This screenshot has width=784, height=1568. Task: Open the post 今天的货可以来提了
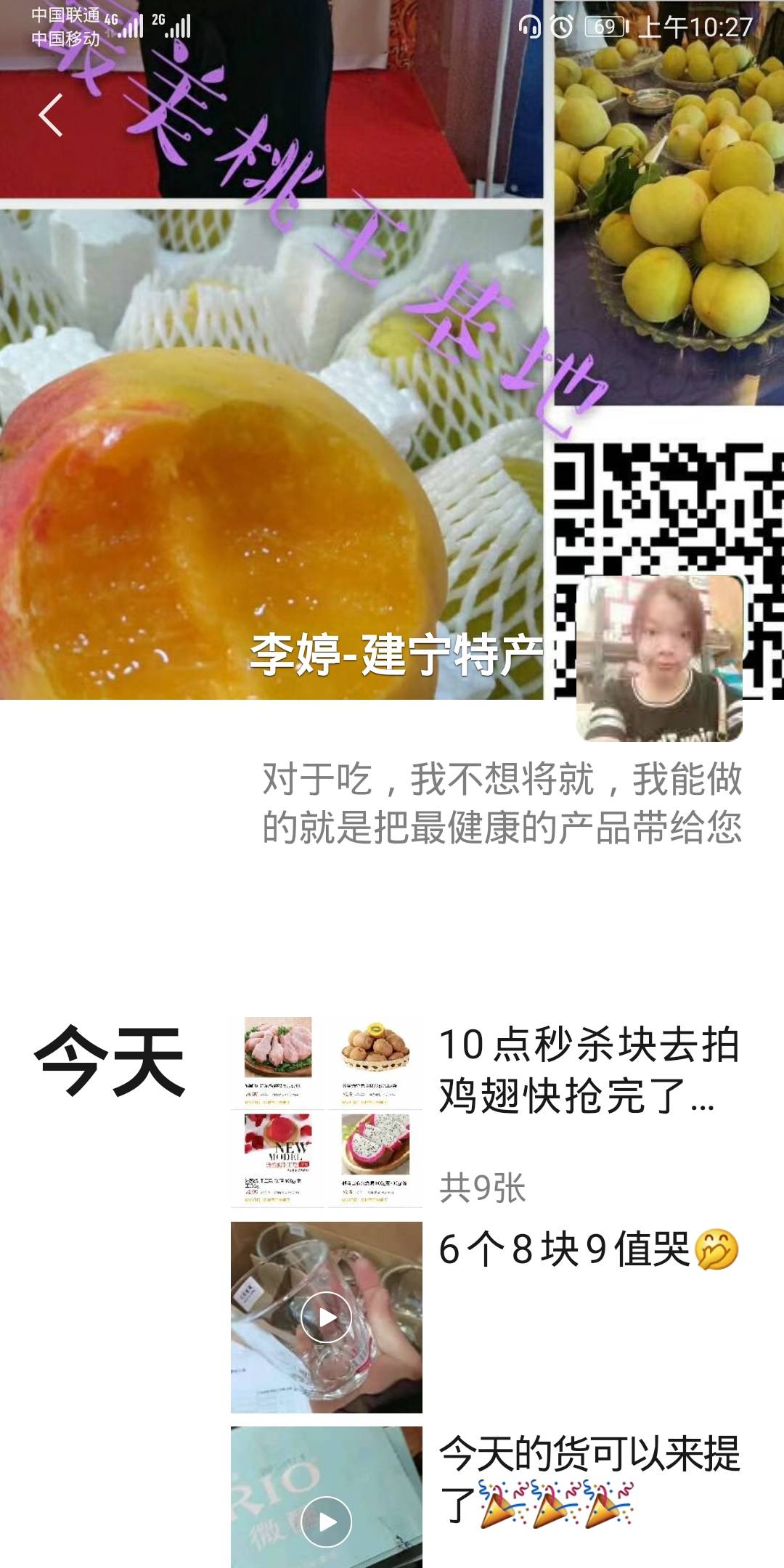pyautogui.click(x=589, y=1479)
